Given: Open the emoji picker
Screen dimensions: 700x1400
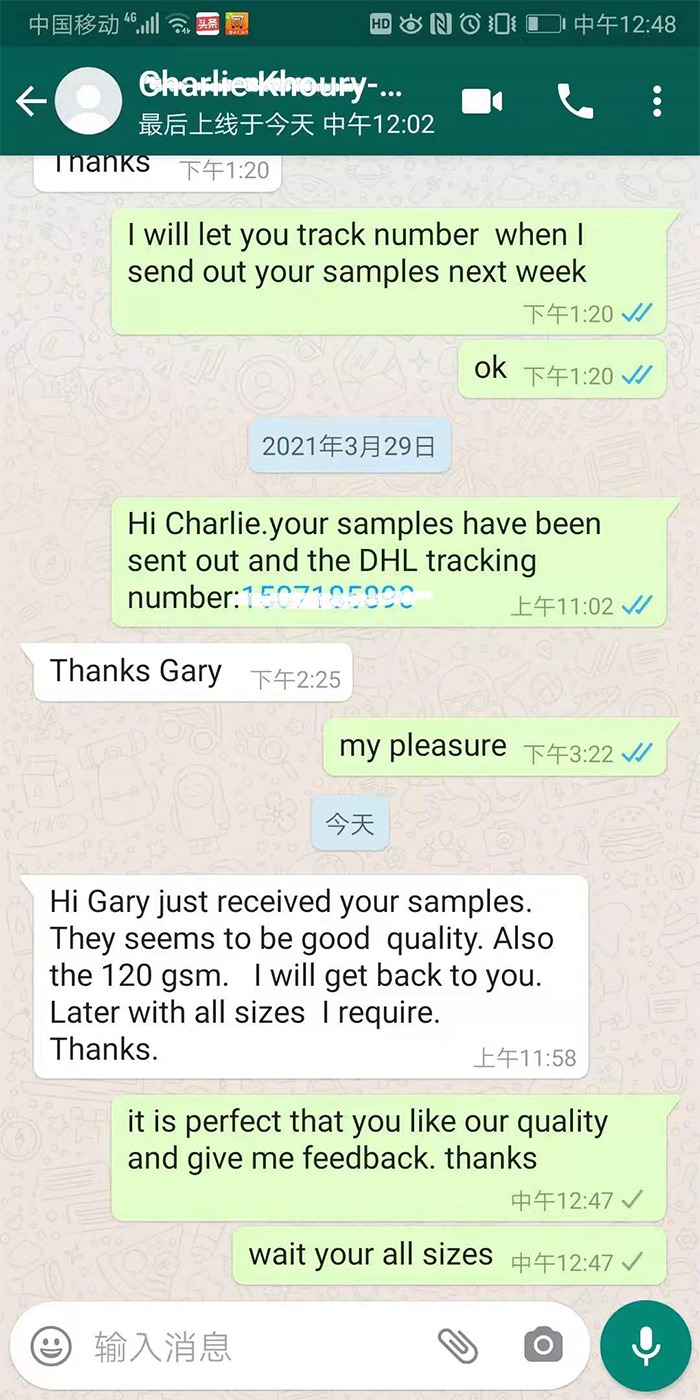Looking at the screenshot, I should 50,1345.
